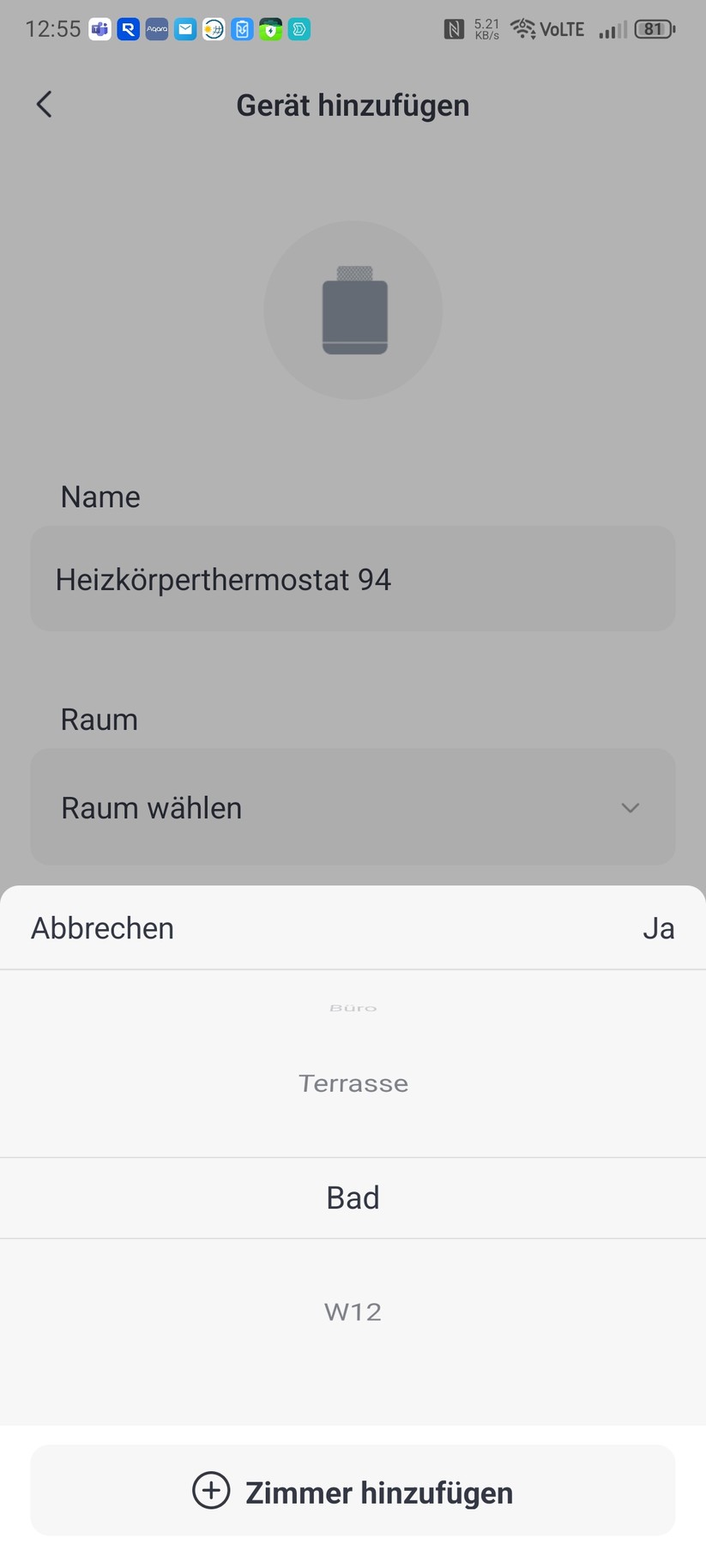This screenshot has height=1568, width=706.
Task: Open the Microsoft Teams notification icon
Action: (99, 28)
